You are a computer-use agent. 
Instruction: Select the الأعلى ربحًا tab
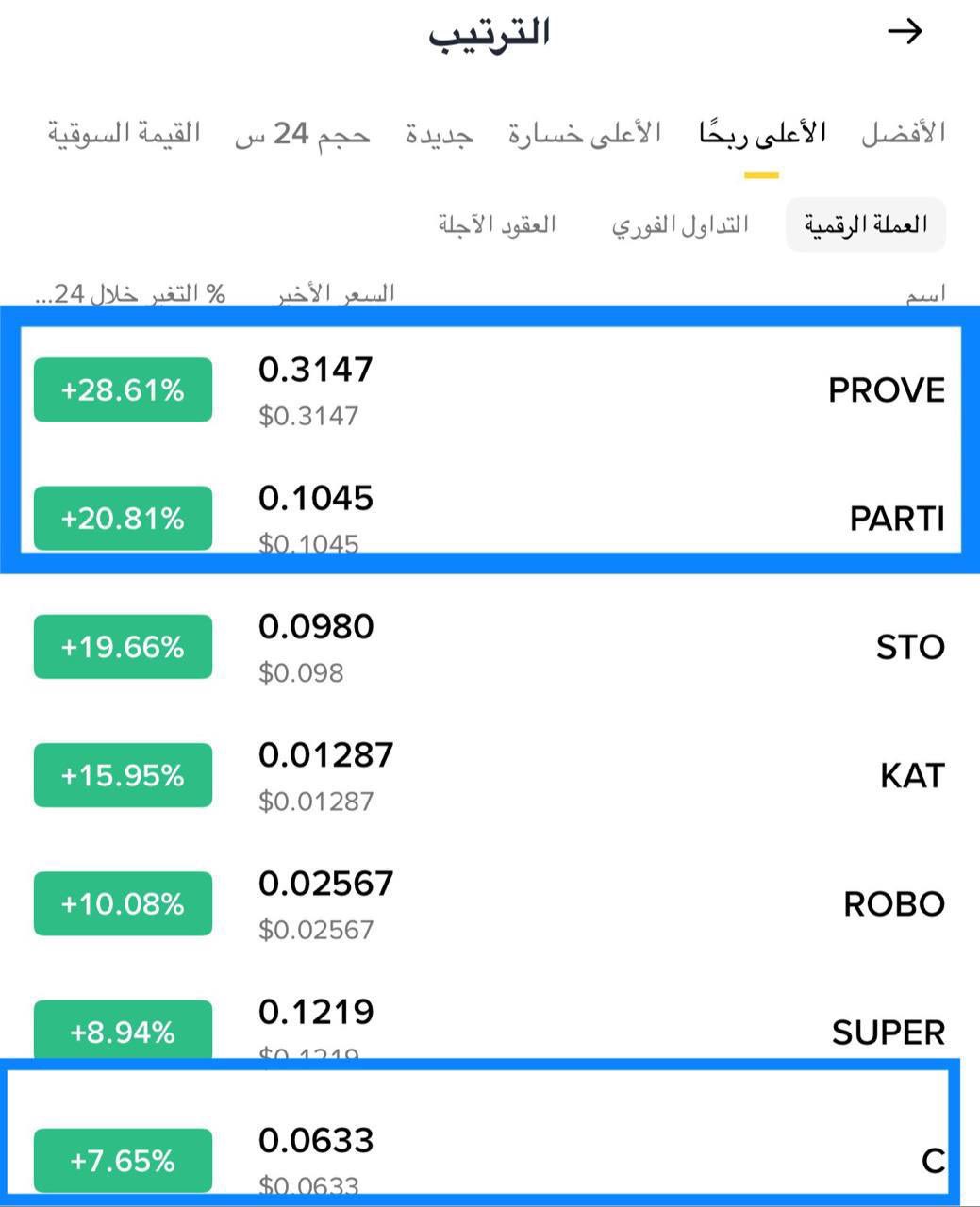pos(762,134)
